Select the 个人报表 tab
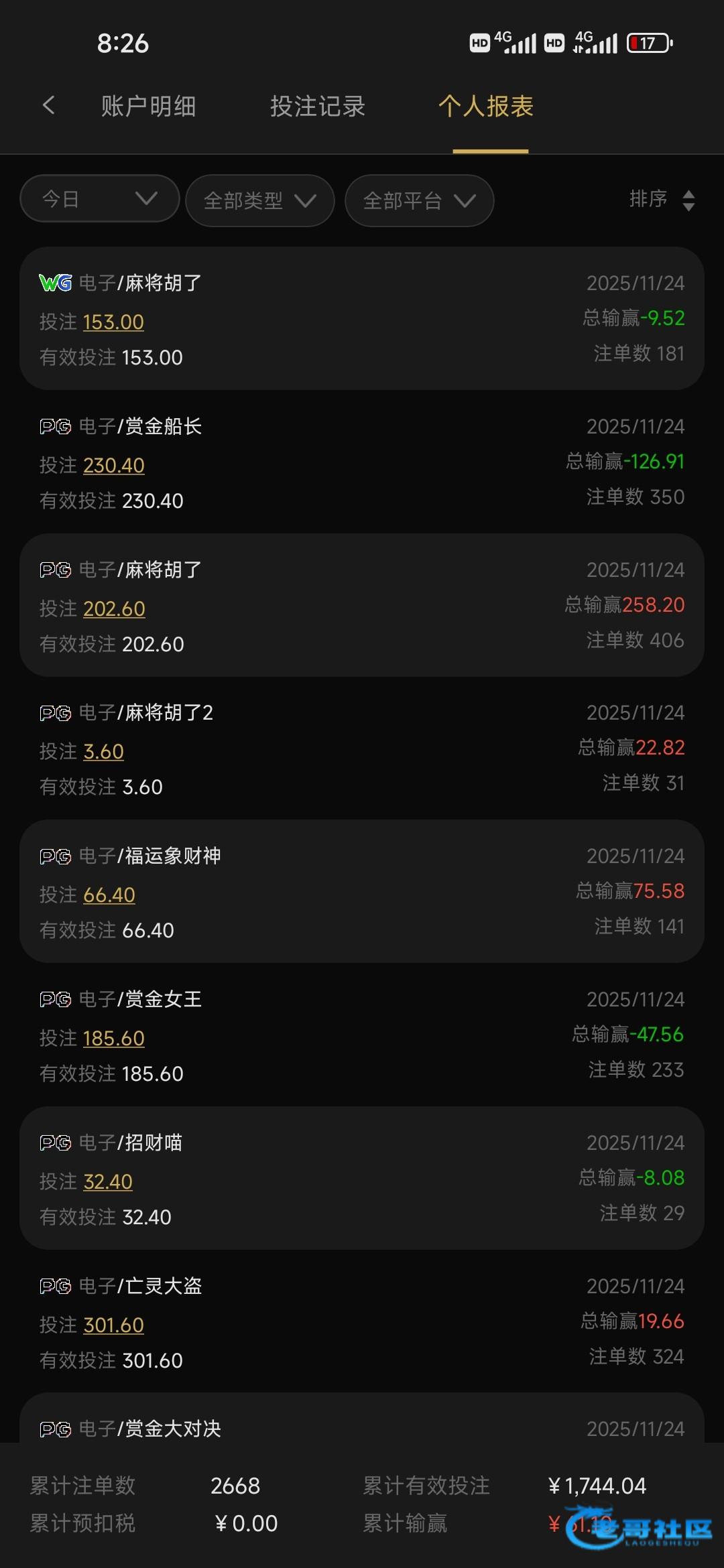The height and width of the screenshot is (1568, 724). (x=486, y=107)
